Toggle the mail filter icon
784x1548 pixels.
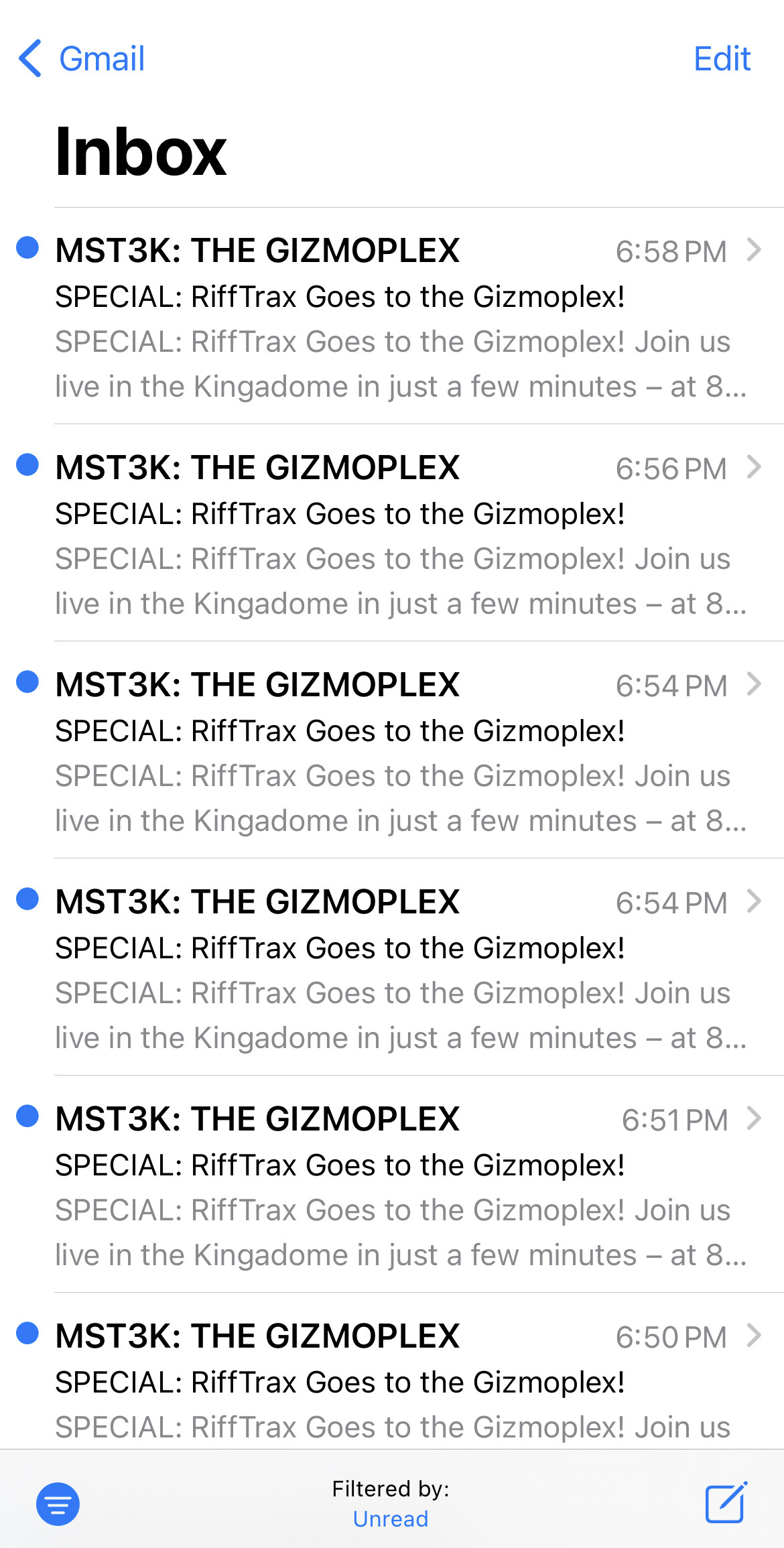click(x=58, y=1503)
